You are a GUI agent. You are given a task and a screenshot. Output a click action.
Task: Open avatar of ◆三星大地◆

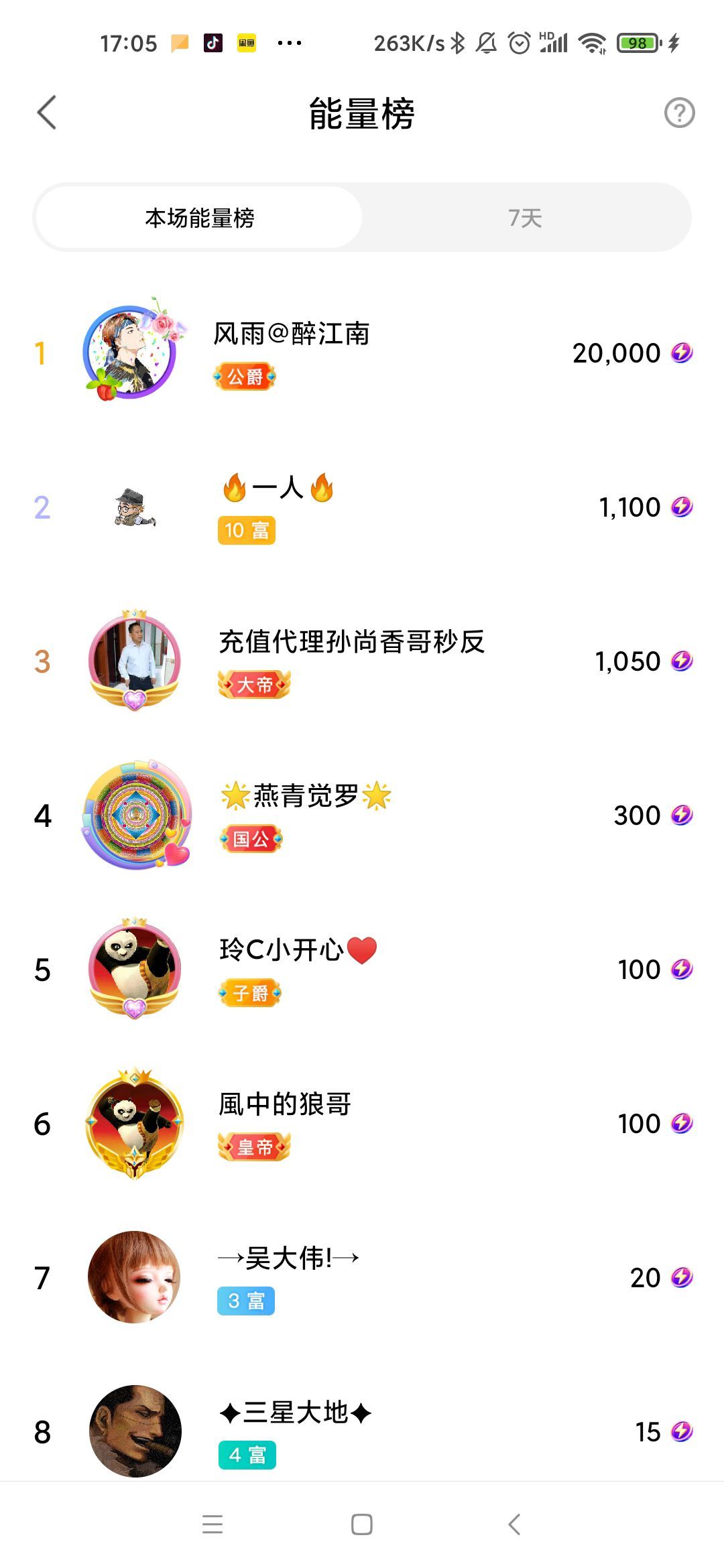[135, 1431]
